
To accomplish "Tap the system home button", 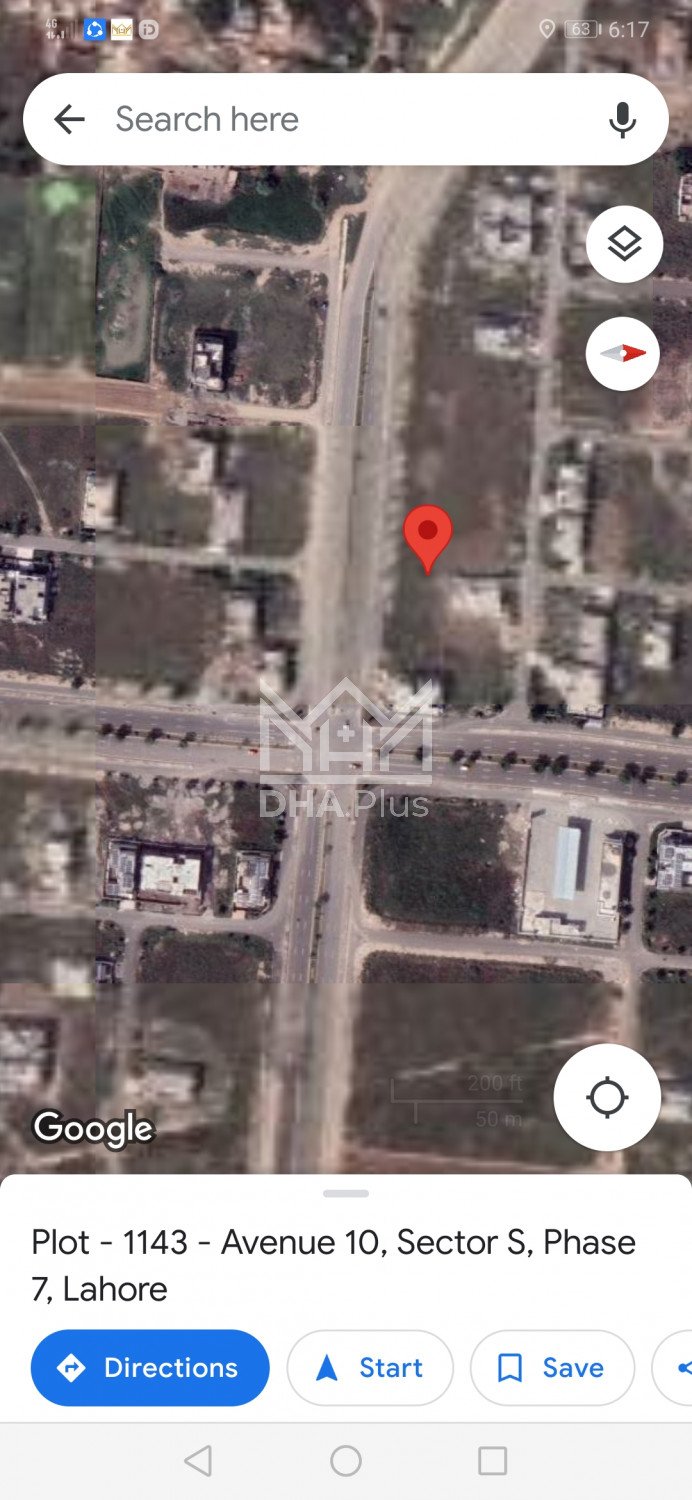I will pos(346,1461).
